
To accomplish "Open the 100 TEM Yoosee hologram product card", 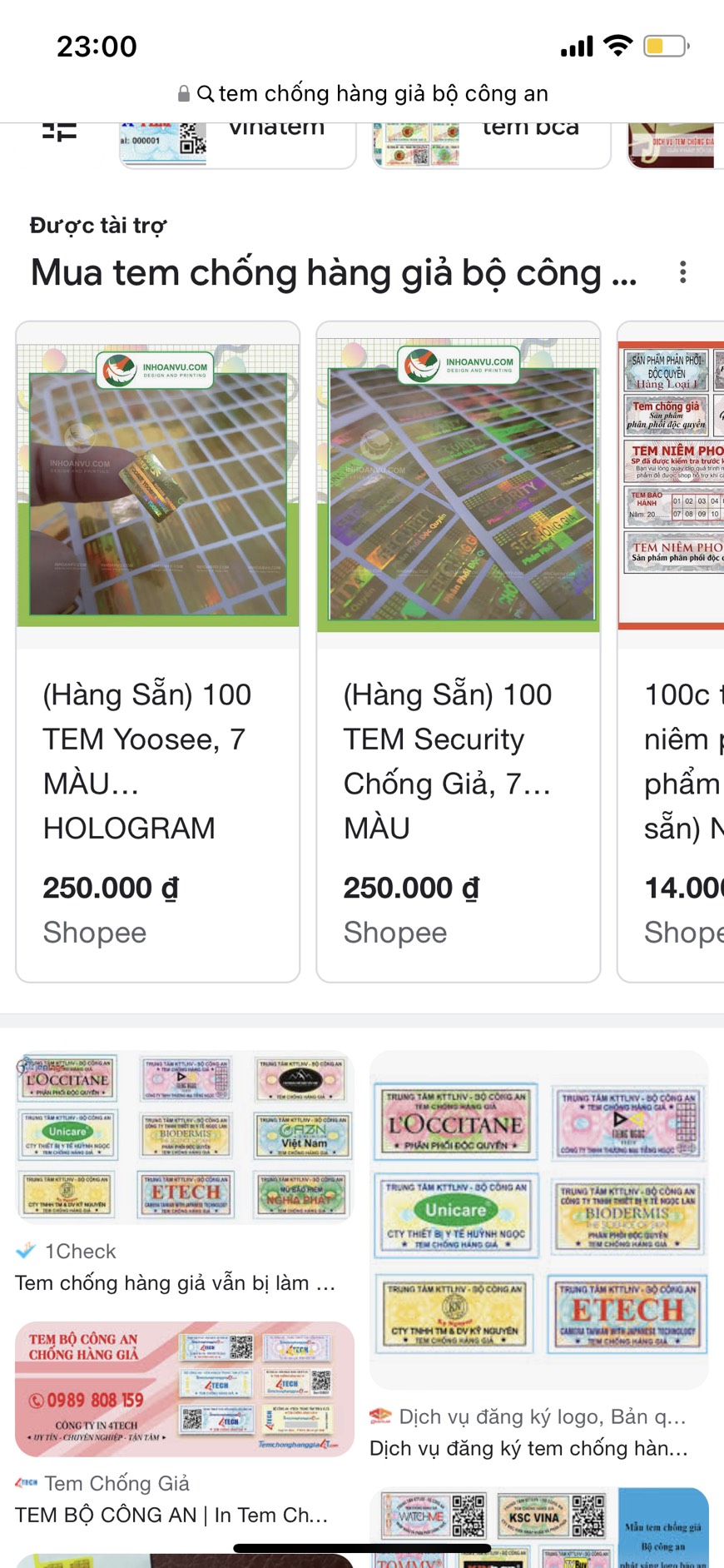I will [x=158, y=651].
